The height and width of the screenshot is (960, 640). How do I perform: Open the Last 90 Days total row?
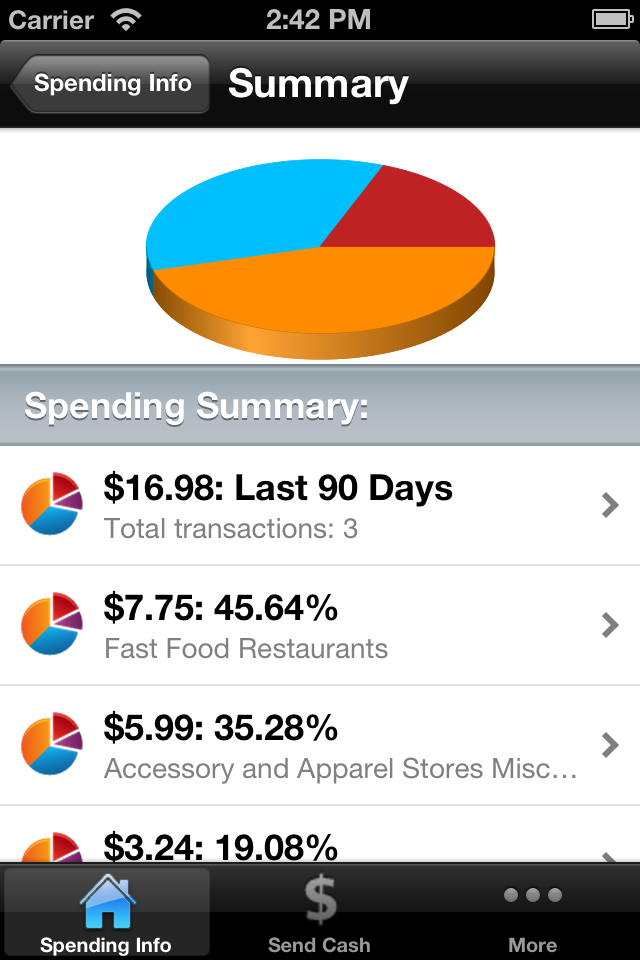pyautogui.click(x=320, y=506)
